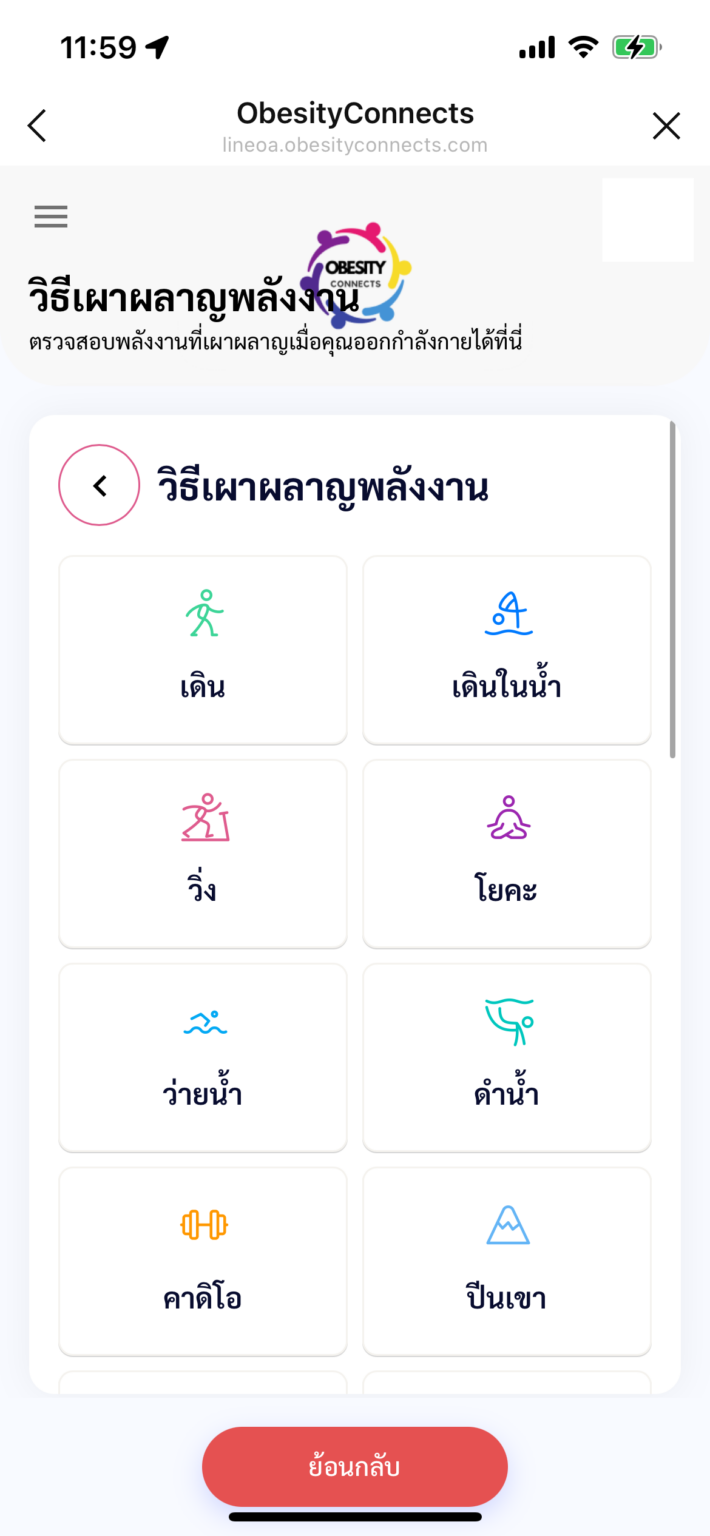Tap the circular back arrow beside the heading
The height and width of the screenshot is (1536, 710).
click(x=99, y=485)
